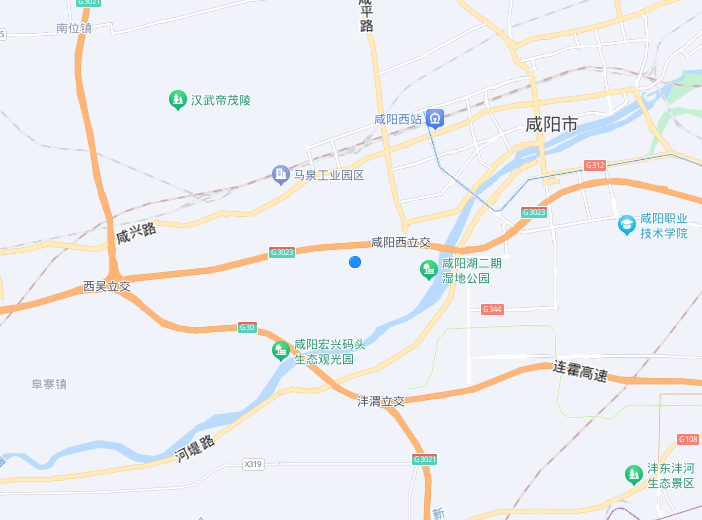Tap the 咸阳职业技术学院 marker
Image resolution: width=702 pixels, height=520 pixels.
coord(627,225)
